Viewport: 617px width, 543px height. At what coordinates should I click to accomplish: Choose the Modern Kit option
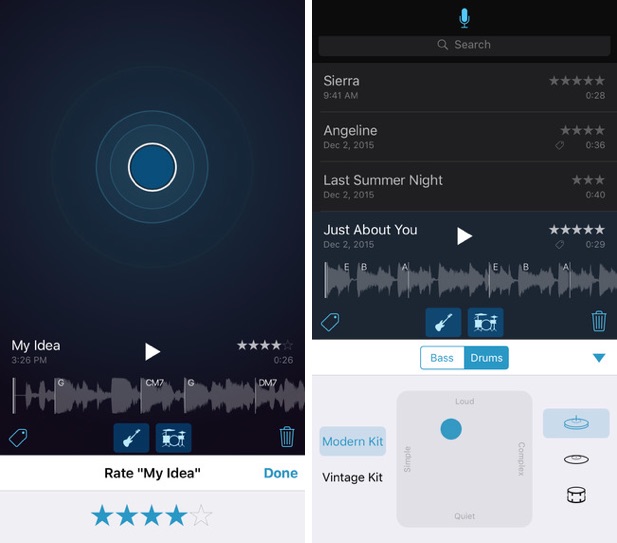tap(353, 441)
